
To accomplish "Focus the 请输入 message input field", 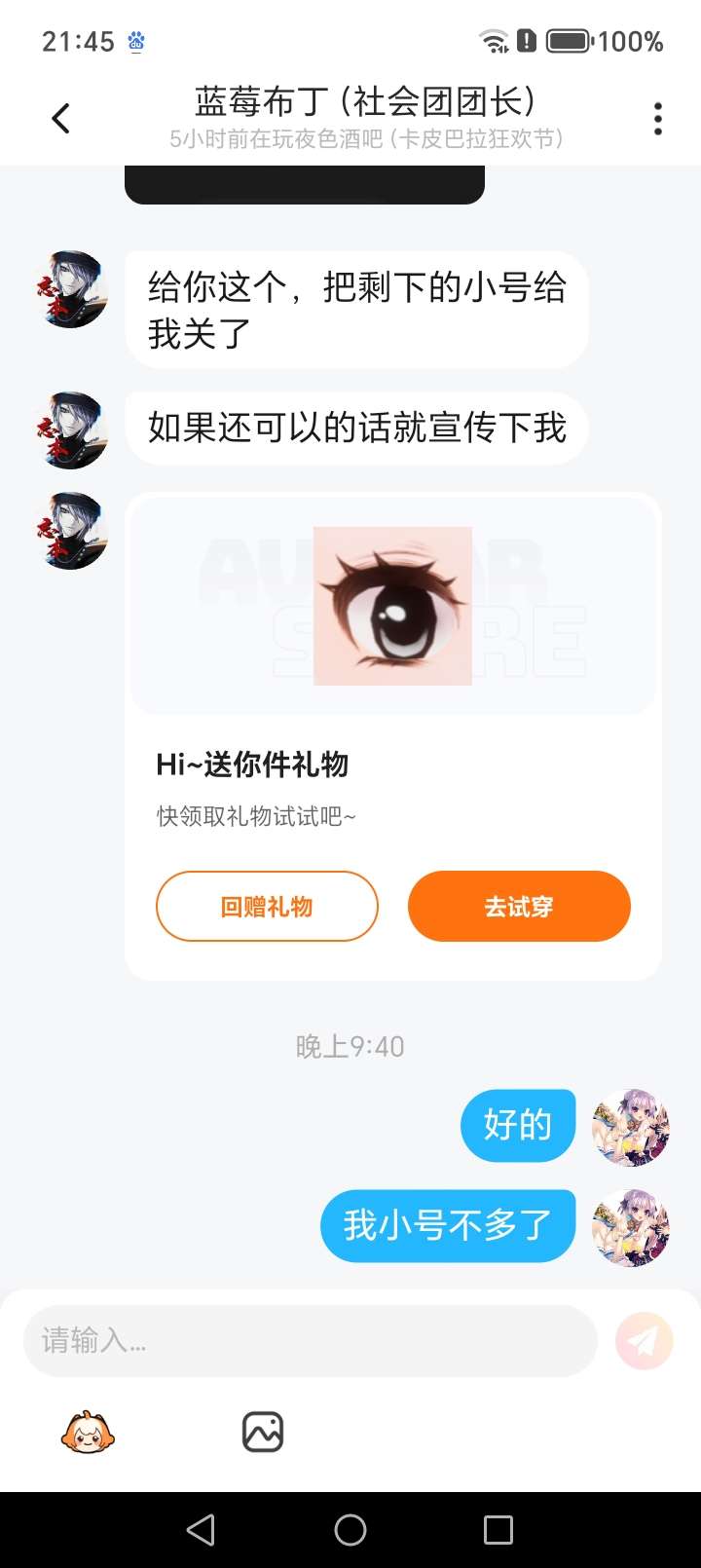I will [310, 1341].
